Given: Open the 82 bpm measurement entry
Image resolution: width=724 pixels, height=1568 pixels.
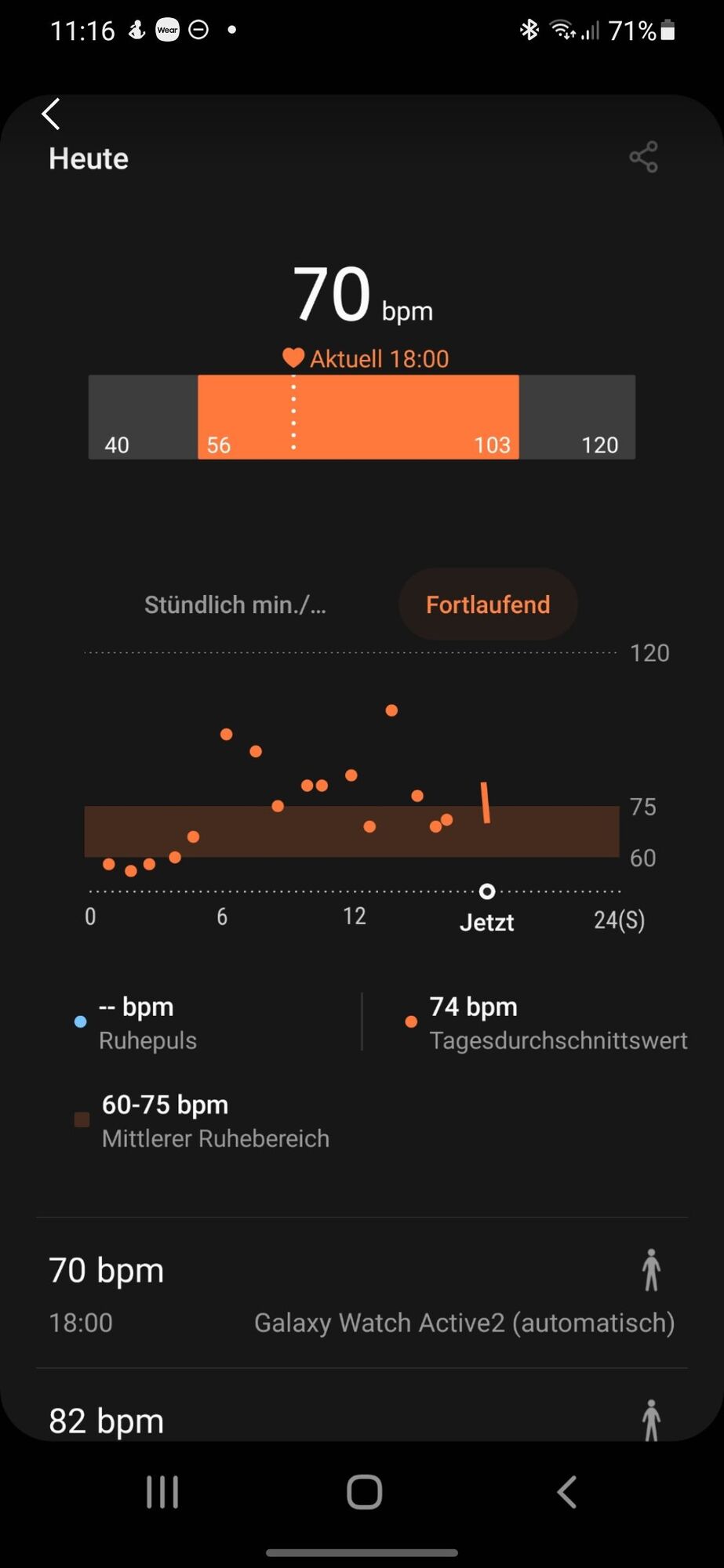Looking at the screenshot, I should [x=362, y=1417].
